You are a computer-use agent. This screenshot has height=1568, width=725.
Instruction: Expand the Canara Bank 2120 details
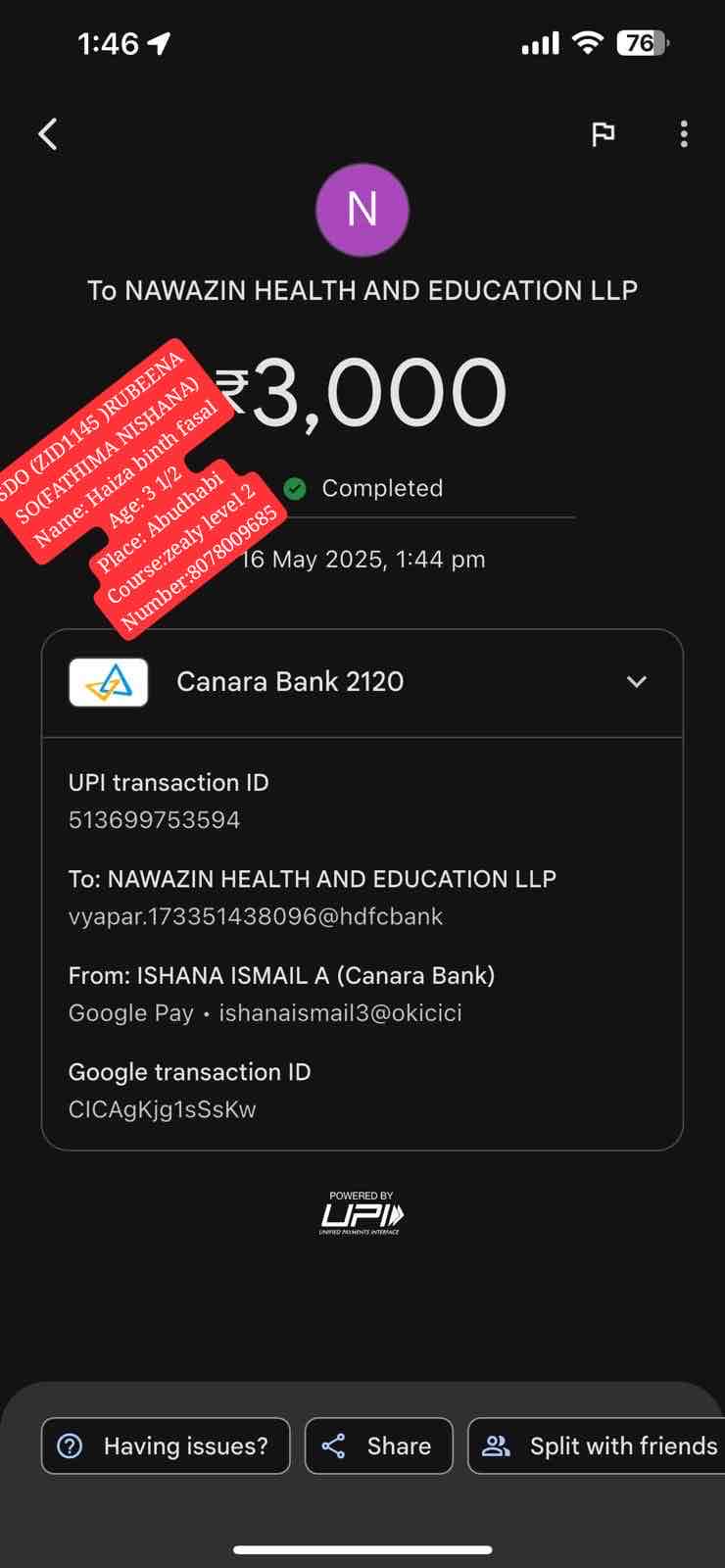pos(636,682)
